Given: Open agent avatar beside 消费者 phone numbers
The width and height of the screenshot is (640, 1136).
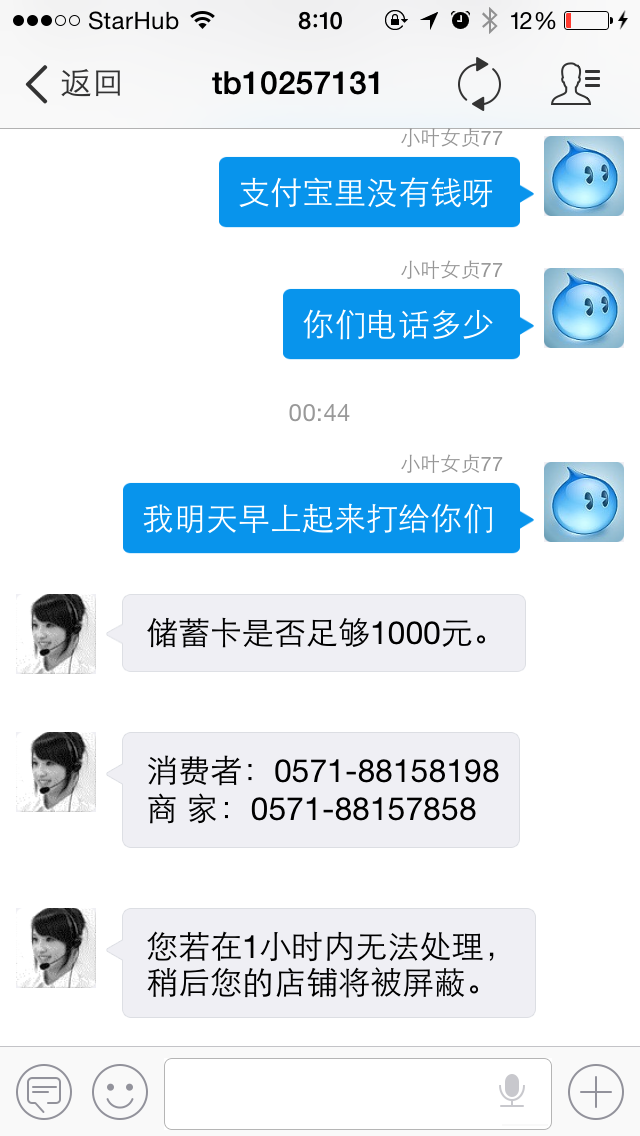Looking at the screenshot, I should point(56,771).
